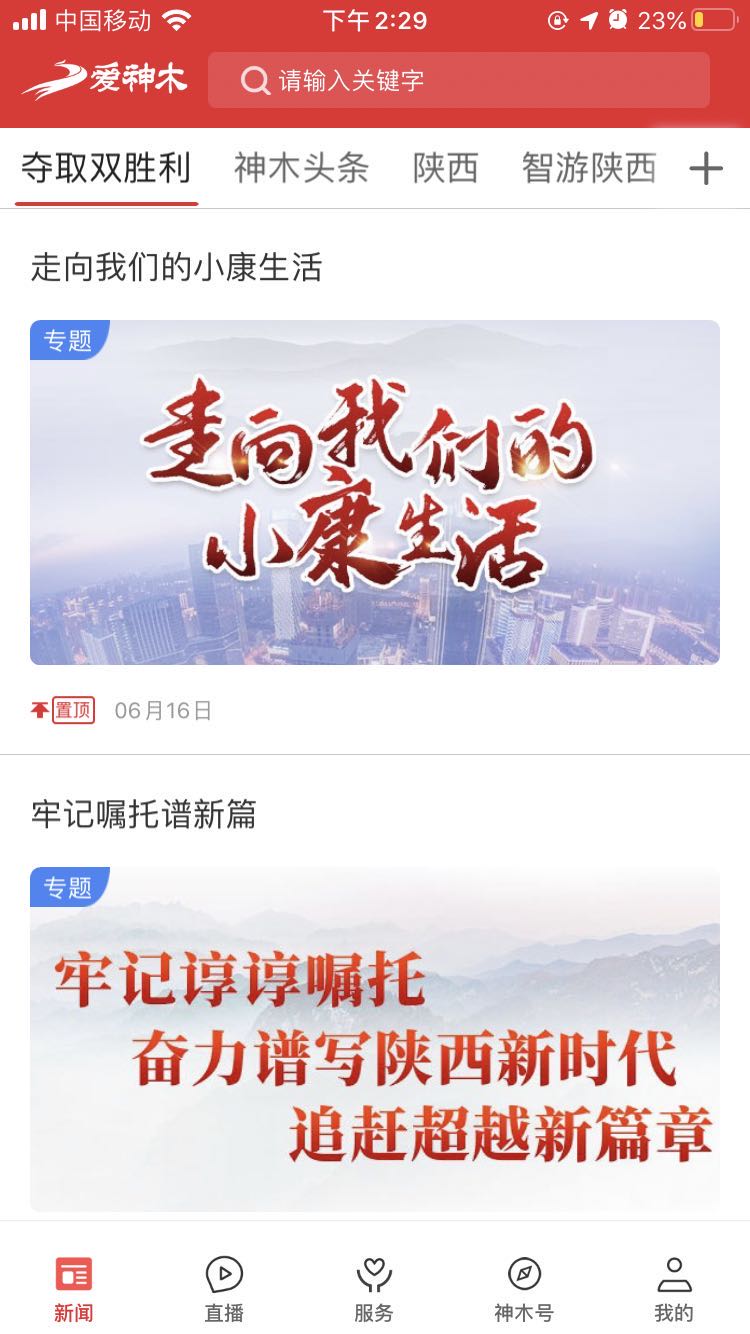Viewport: 750px width, 1334px height.
Task: Tap the red pin icon beside 置顶
Action: [x=38, y=710]
